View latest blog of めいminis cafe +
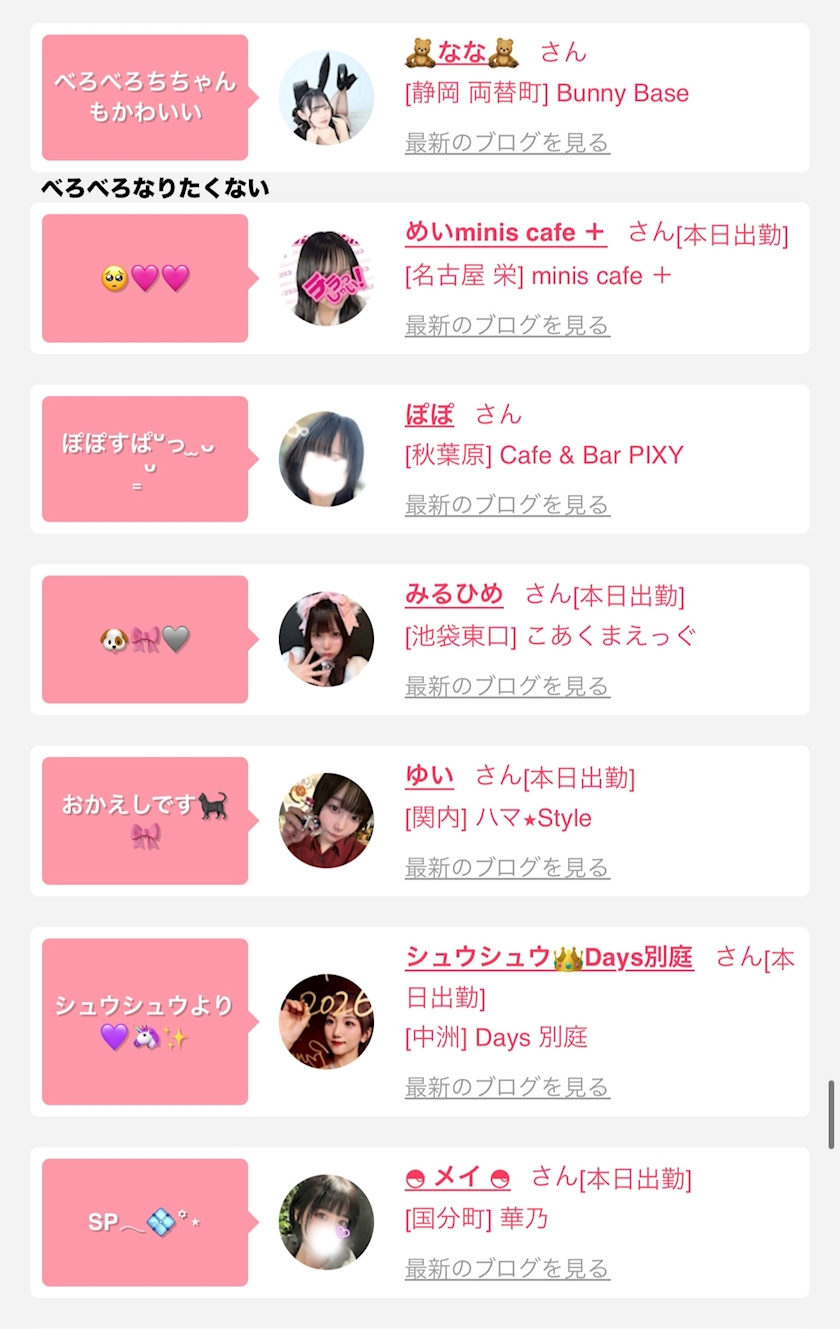This screenshot has height=1329, width=840. (x=507, y=325)
